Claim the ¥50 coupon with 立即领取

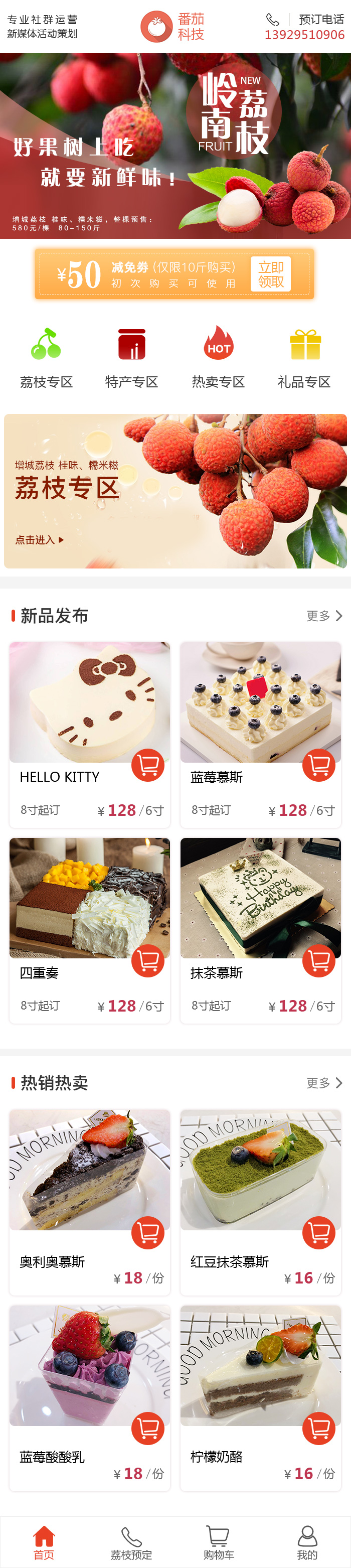271,274
